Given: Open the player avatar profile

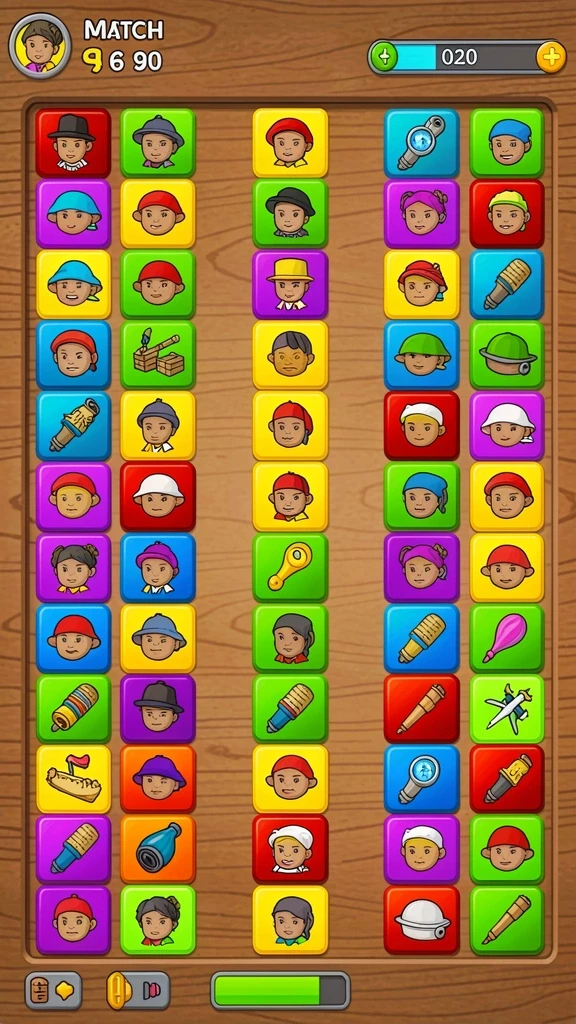Looking at the screenshot, I should (x=40, y=46).
